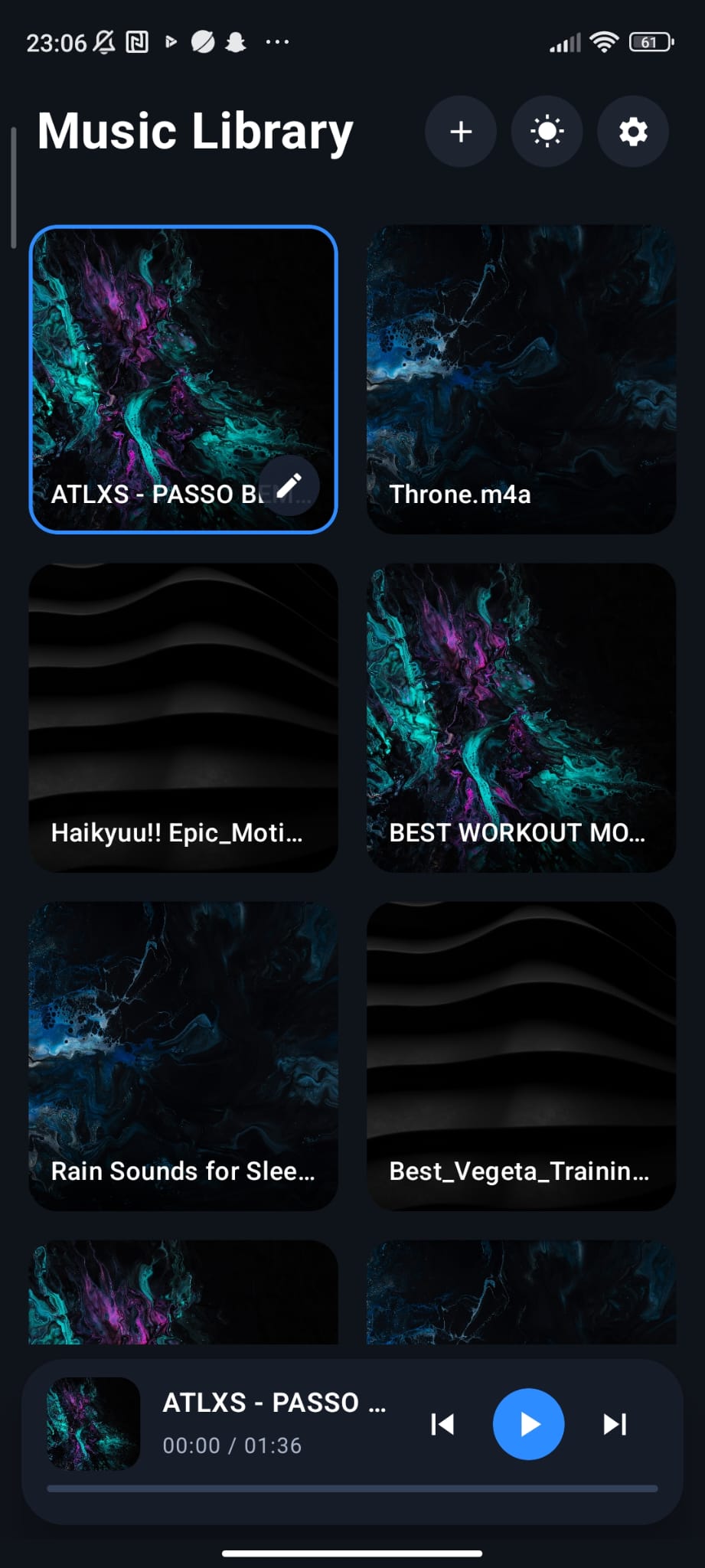Open the Throne.m4a track
The image size is (705, 1568).
pyautogui.click(x=521, y=379)
